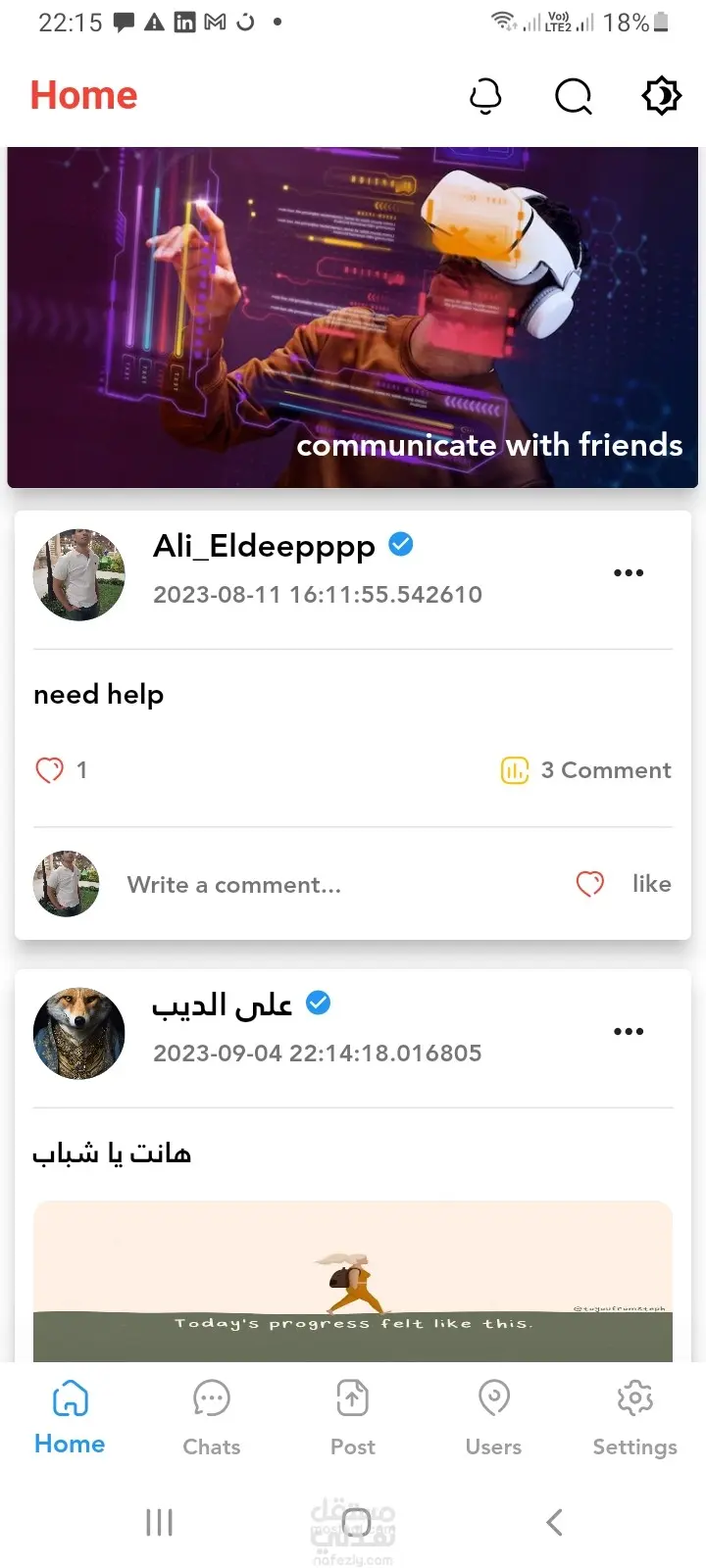706x1568 pixels.
Task: Switch to the Users tab
Action: click(493, 1417)
